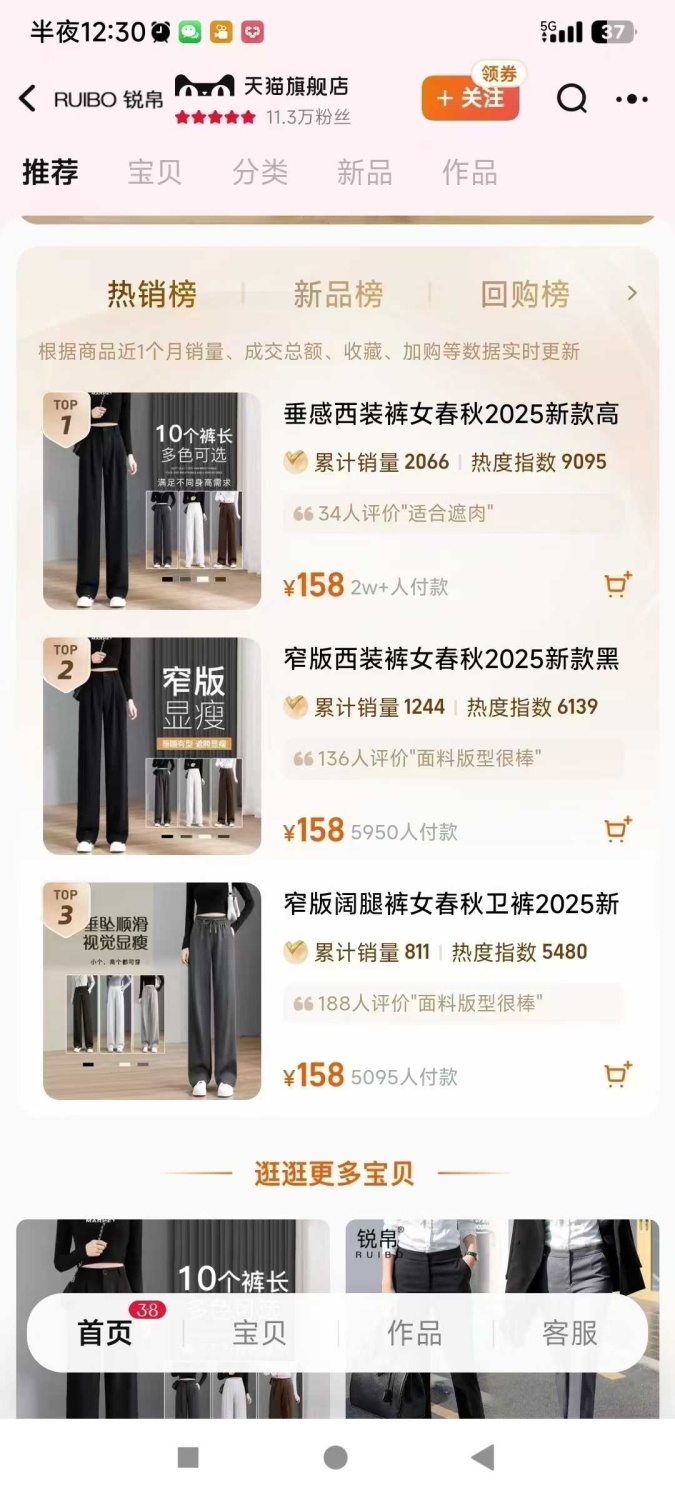Add 窄版西装裤 to cart
Viewport: 675px width, 1500px height.
pos(619,830)
